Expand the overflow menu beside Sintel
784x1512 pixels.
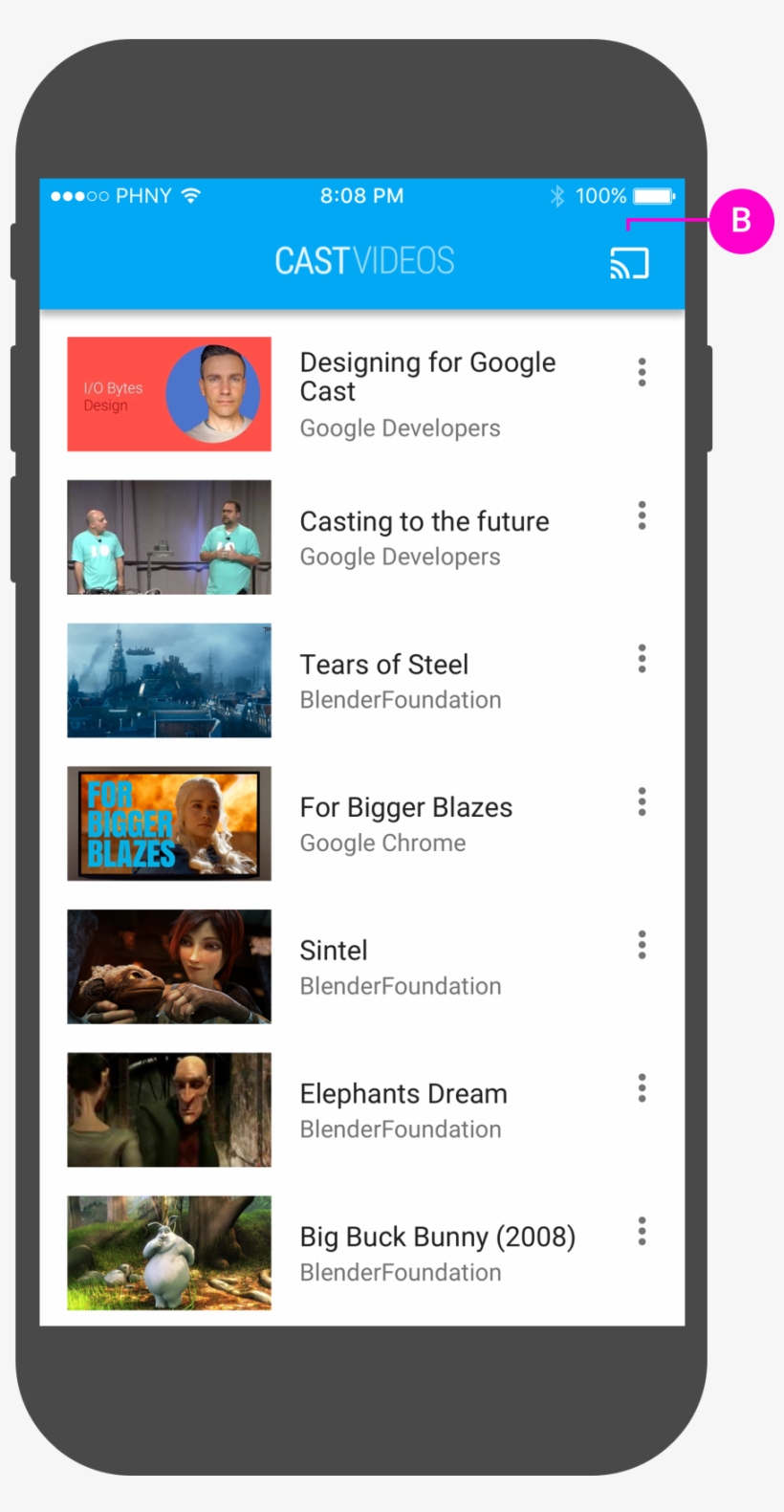[x=642, y=945]
